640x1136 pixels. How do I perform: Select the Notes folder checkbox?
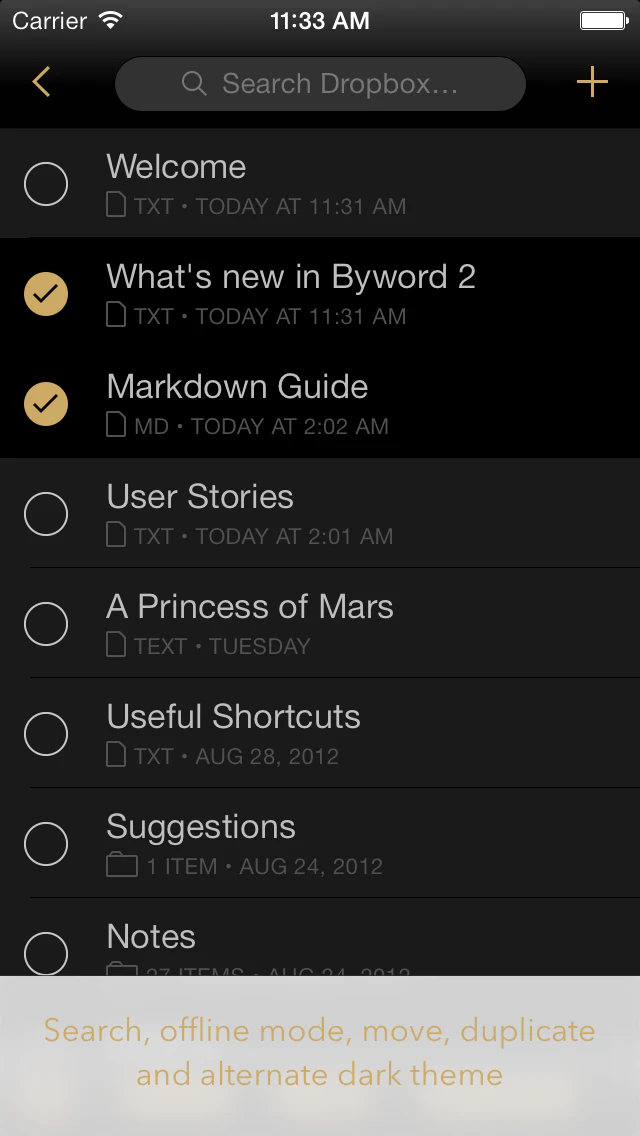pyautogui.click(x=46, y=953)
